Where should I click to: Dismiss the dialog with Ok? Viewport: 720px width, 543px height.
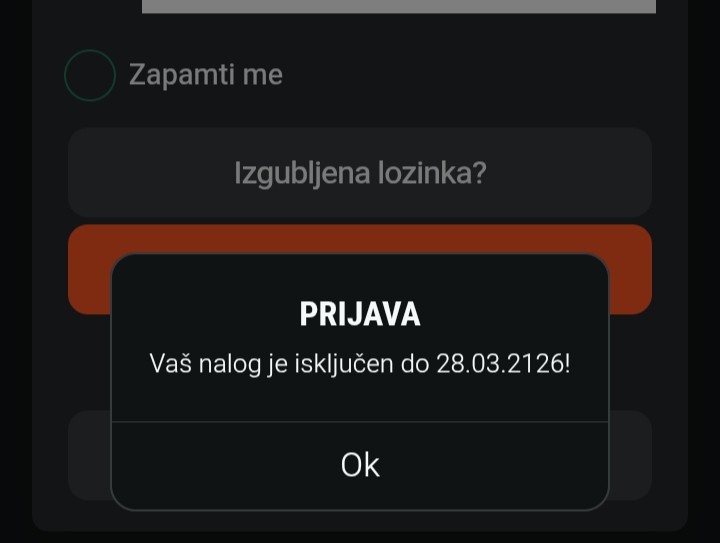coord(360,465)
